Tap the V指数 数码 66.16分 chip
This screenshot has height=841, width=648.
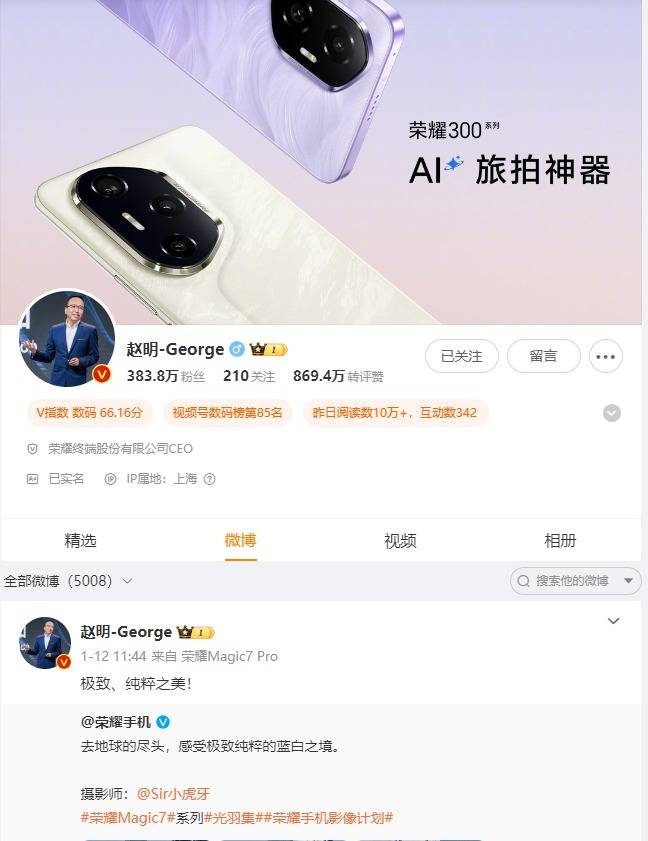coord(90,412)
